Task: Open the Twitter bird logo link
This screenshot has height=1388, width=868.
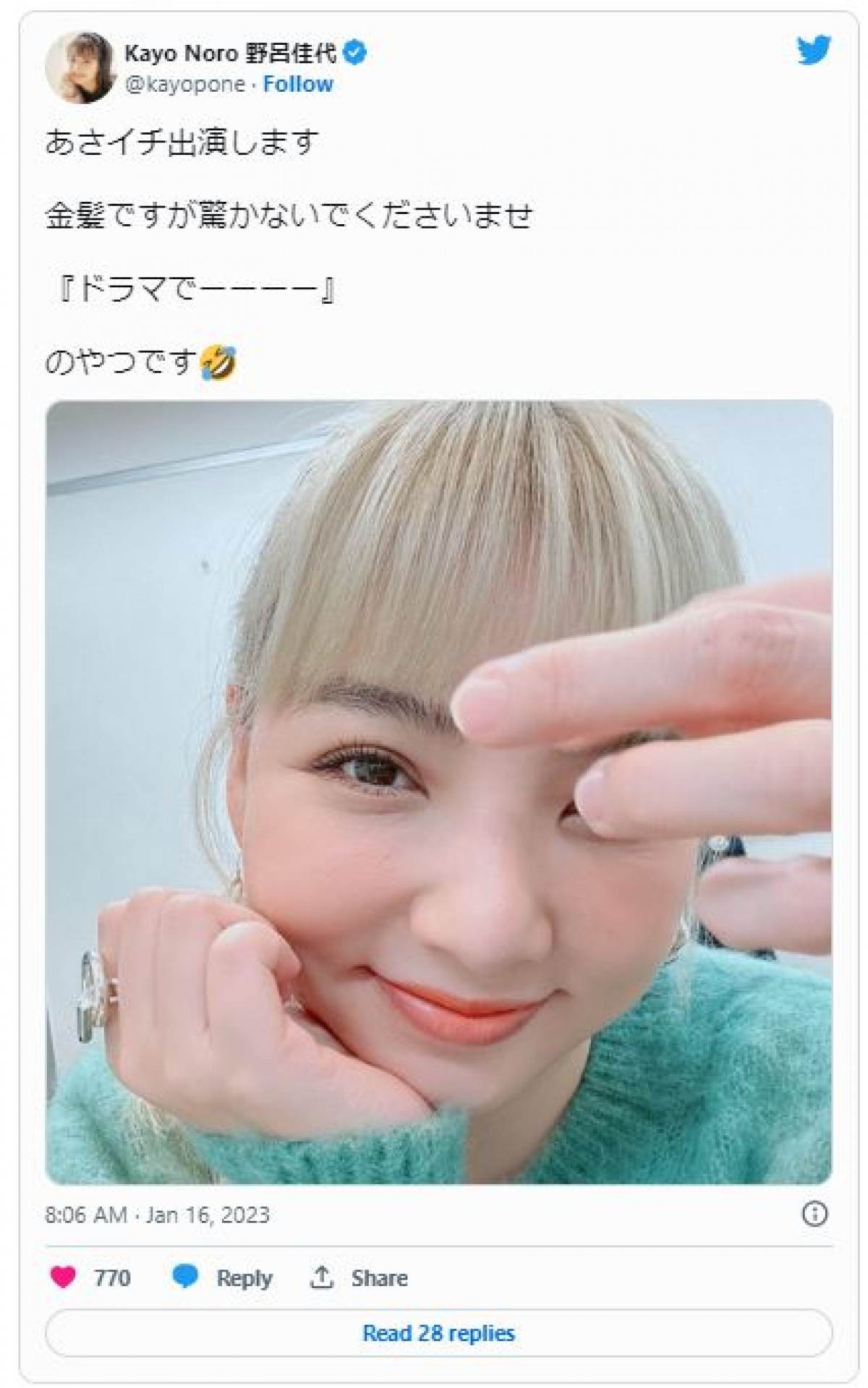Action: click(x=813, y=51)
